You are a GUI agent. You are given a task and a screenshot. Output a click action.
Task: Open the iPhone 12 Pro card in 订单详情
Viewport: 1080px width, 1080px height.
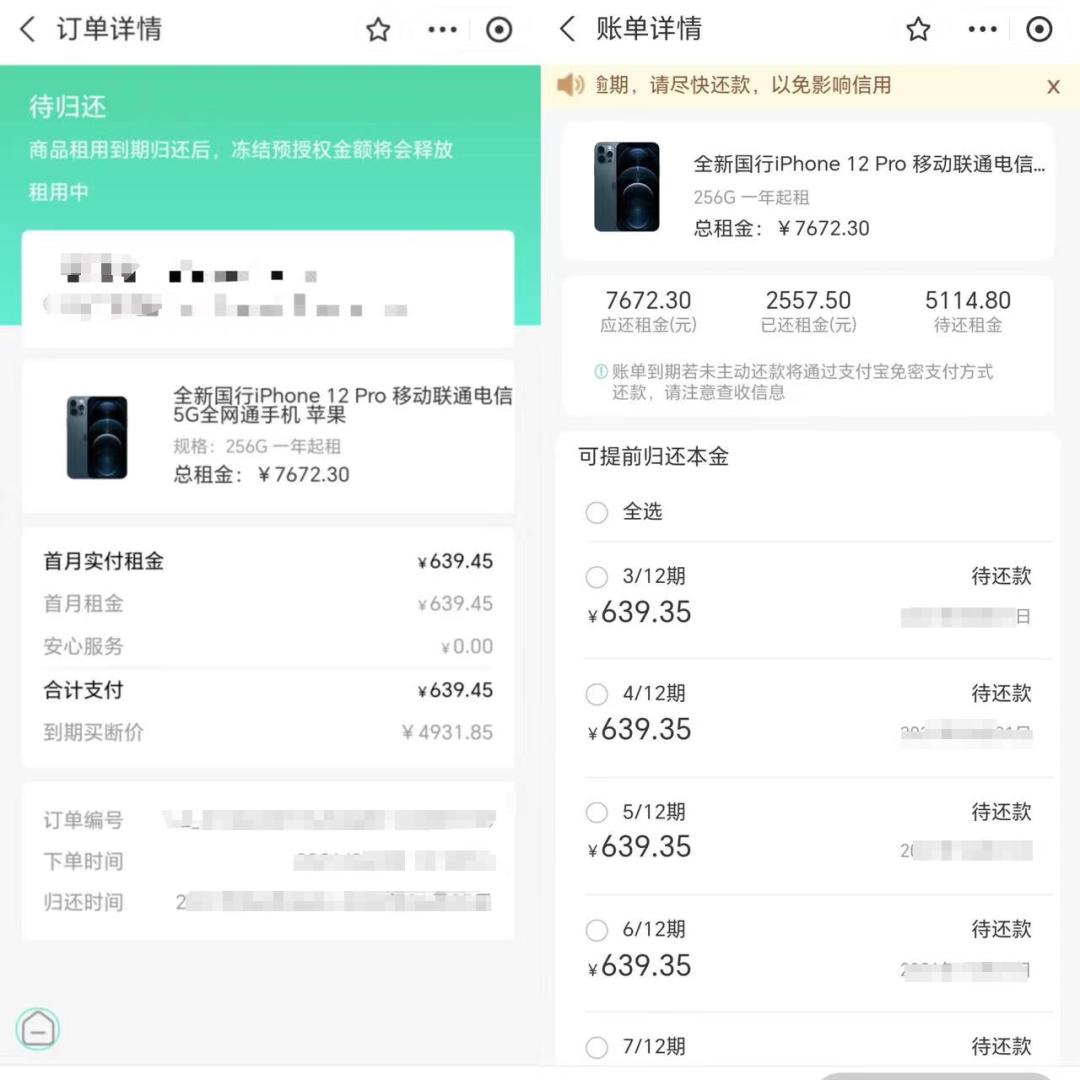point(268,437)
